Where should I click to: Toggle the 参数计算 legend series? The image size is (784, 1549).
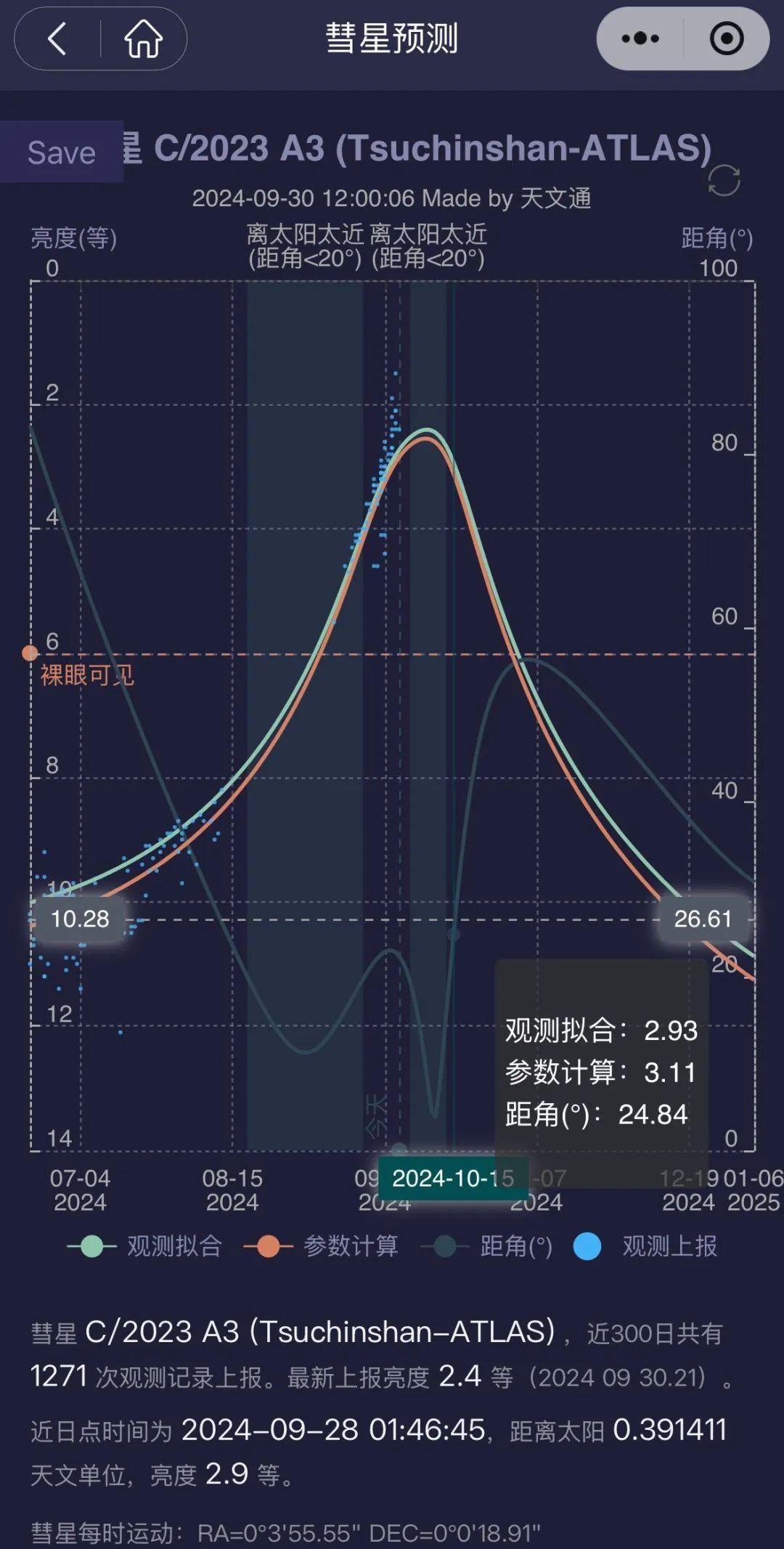point(322,1246)
